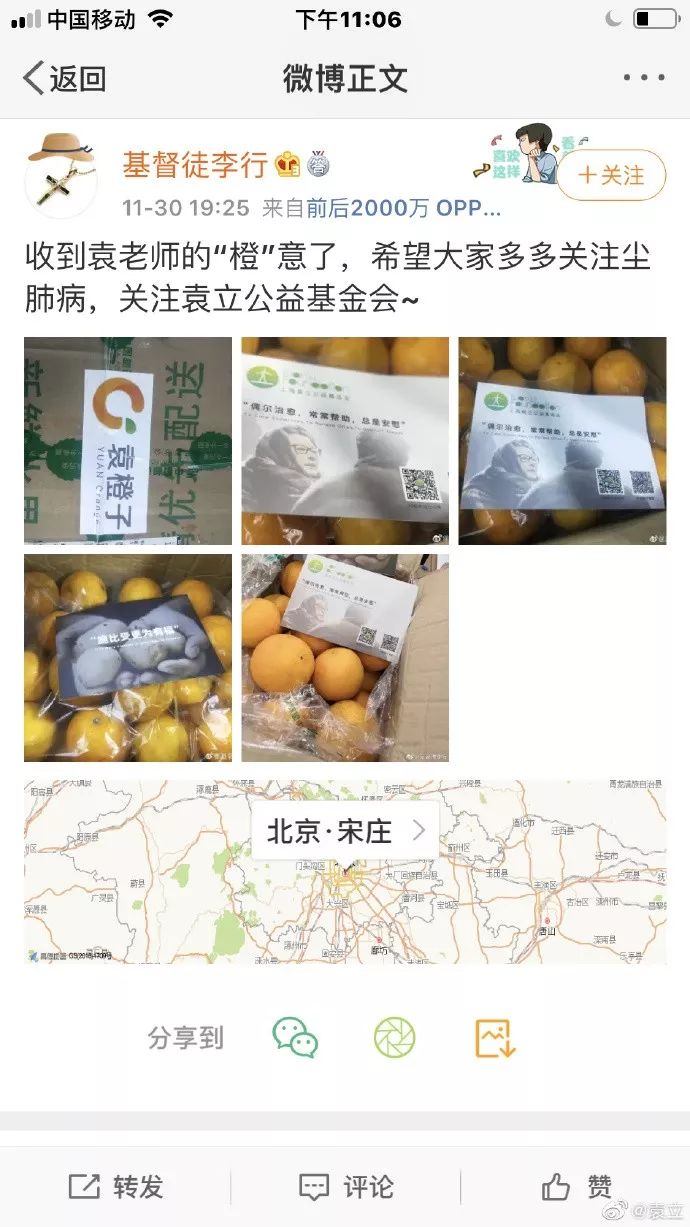Go back using the 返回 button
This screenshot has height=1227, width=690.
tap(64, 78)
